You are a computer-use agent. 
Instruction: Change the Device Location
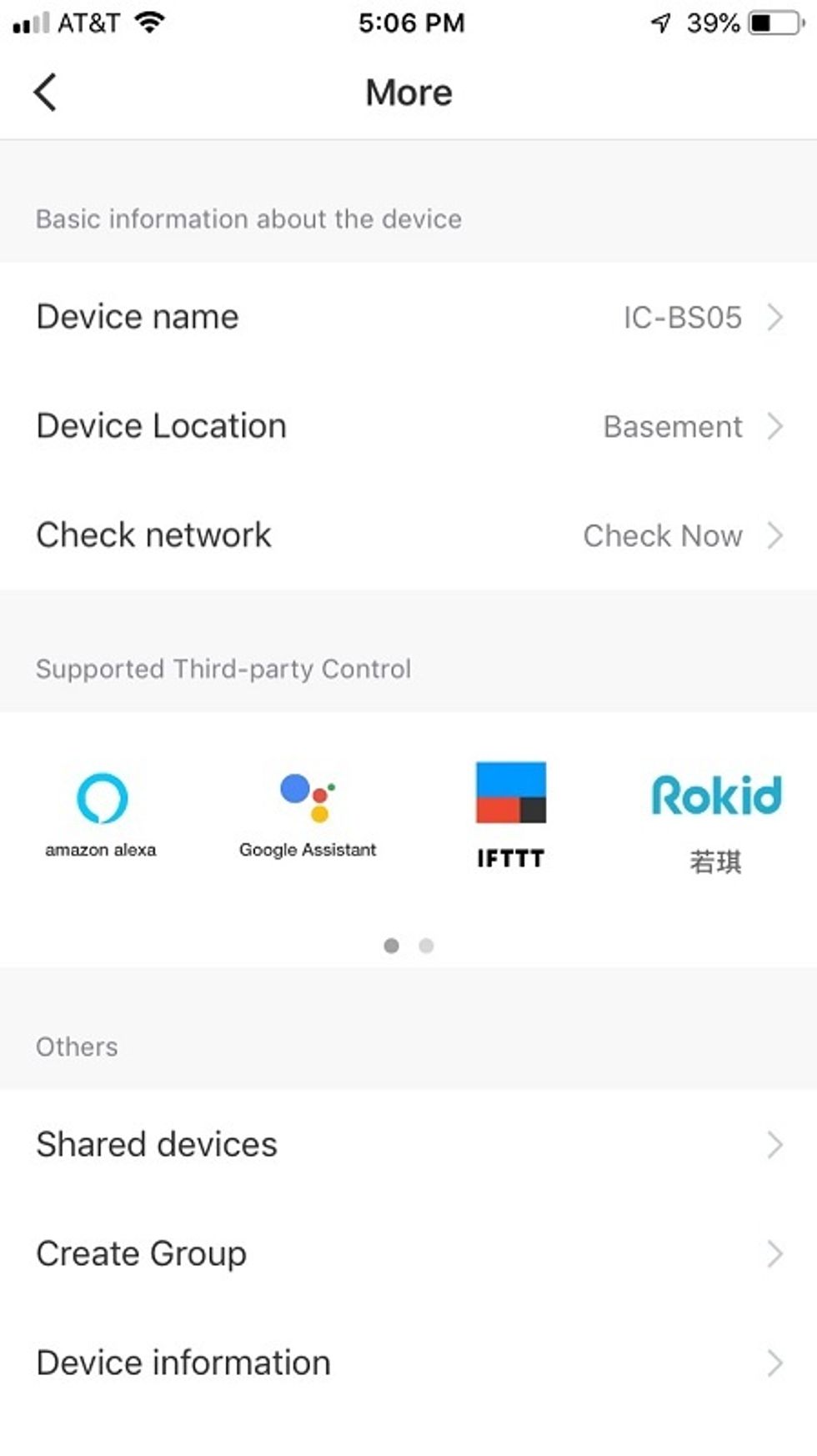coord(408,426)
